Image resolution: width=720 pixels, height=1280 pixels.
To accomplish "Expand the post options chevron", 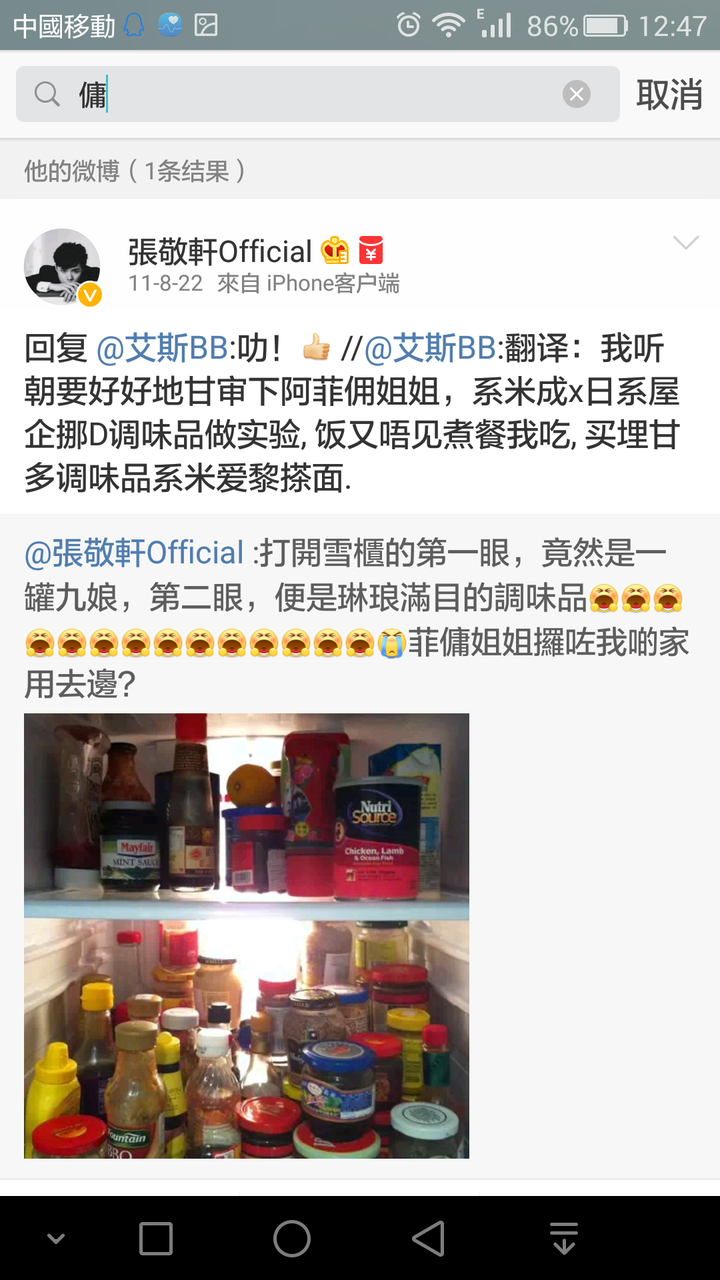I will pos(686,243).
